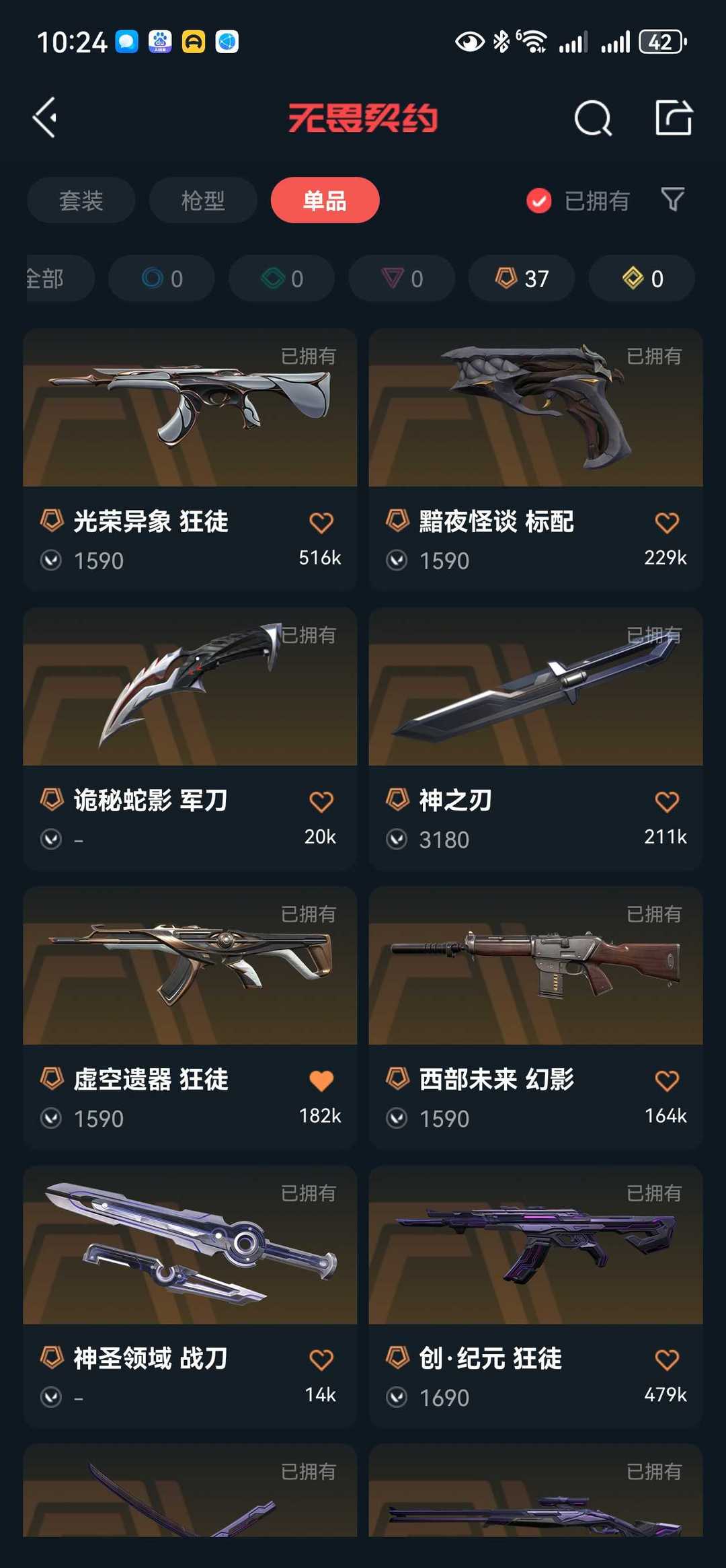The height and width of the screenshot is (1568, 726).
Task: Select the 全部 tier chip
Action: (54, 278)
